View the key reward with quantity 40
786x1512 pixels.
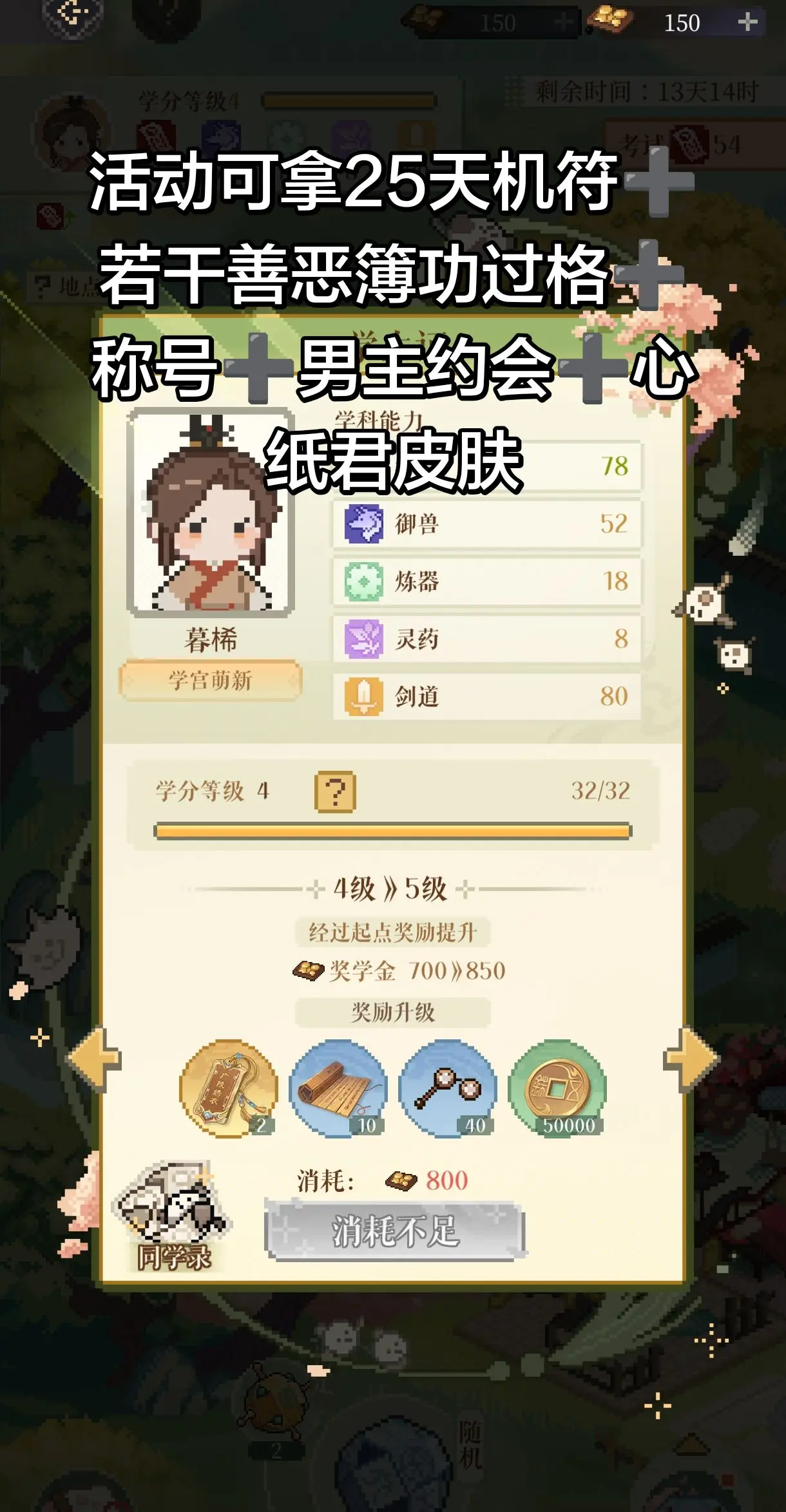click(448, 1088)
